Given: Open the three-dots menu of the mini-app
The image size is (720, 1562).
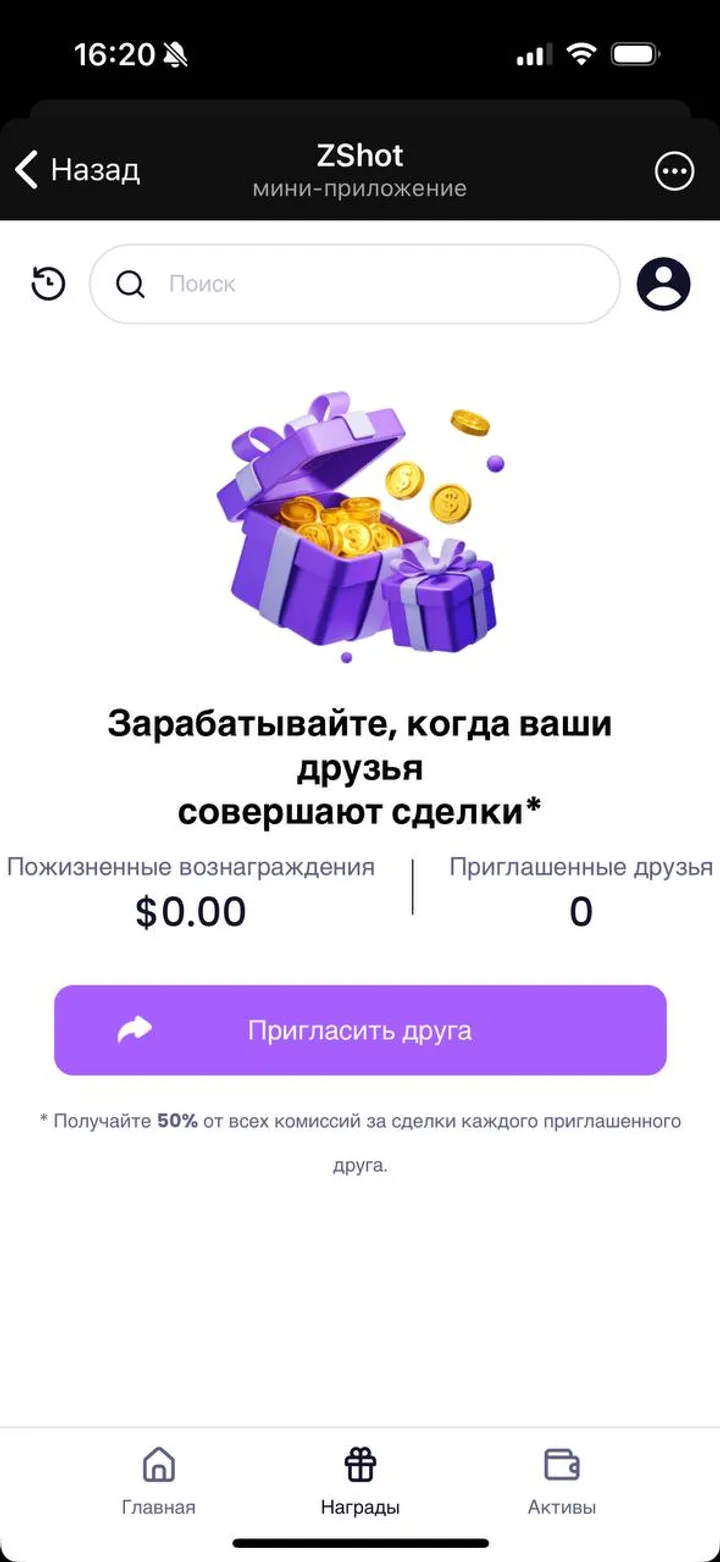Looking at the screenshot, I should coord(674,171).
